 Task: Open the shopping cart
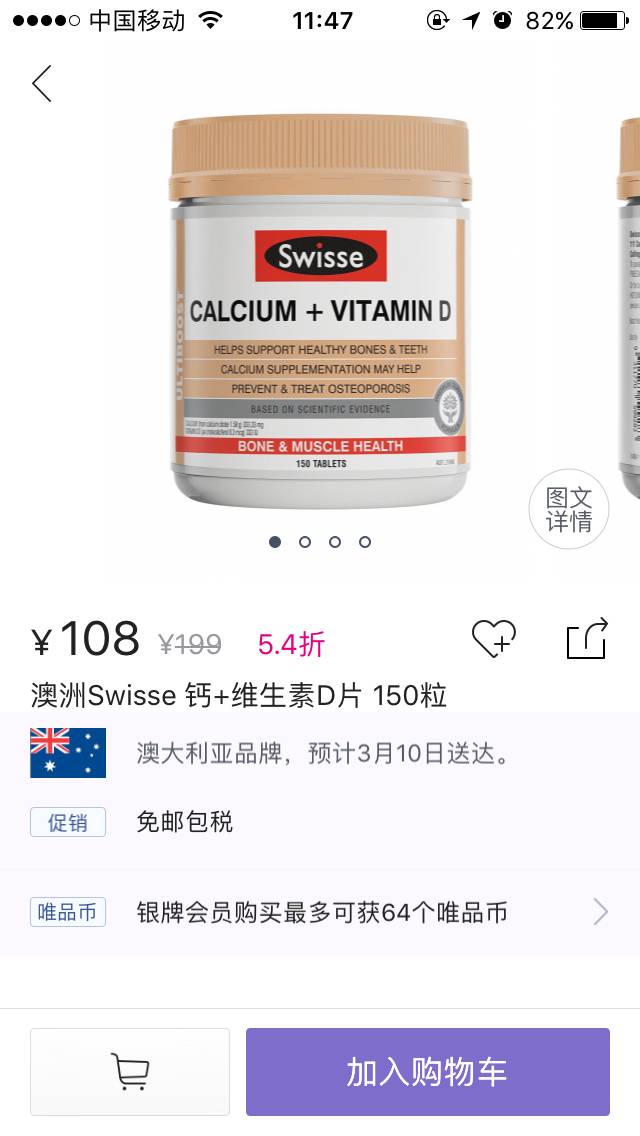point(130,1072)
